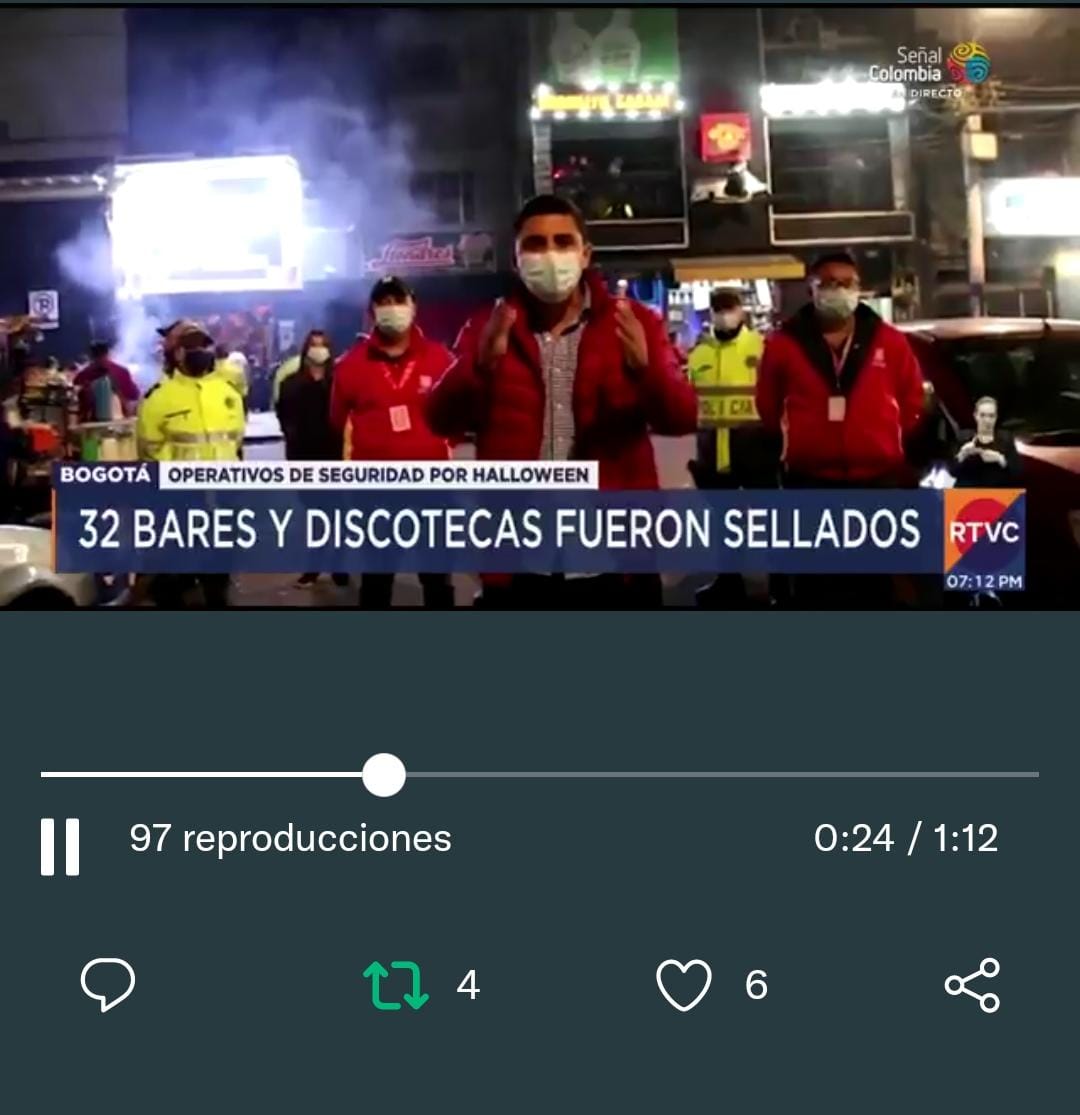Tap the video progress slider knob

pyautogui.click(x=383, y=775)
